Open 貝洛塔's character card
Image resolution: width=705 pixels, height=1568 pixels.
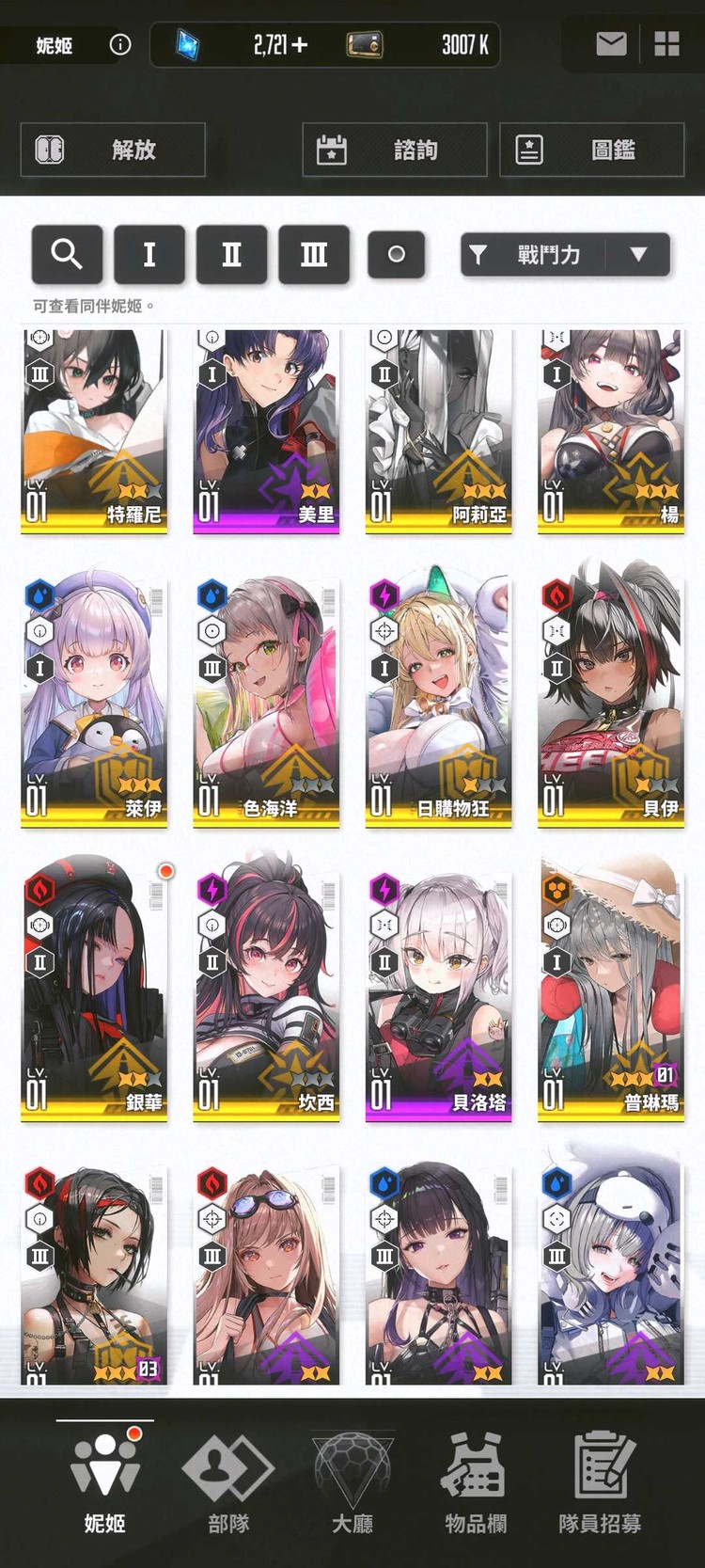coord(438,992)
